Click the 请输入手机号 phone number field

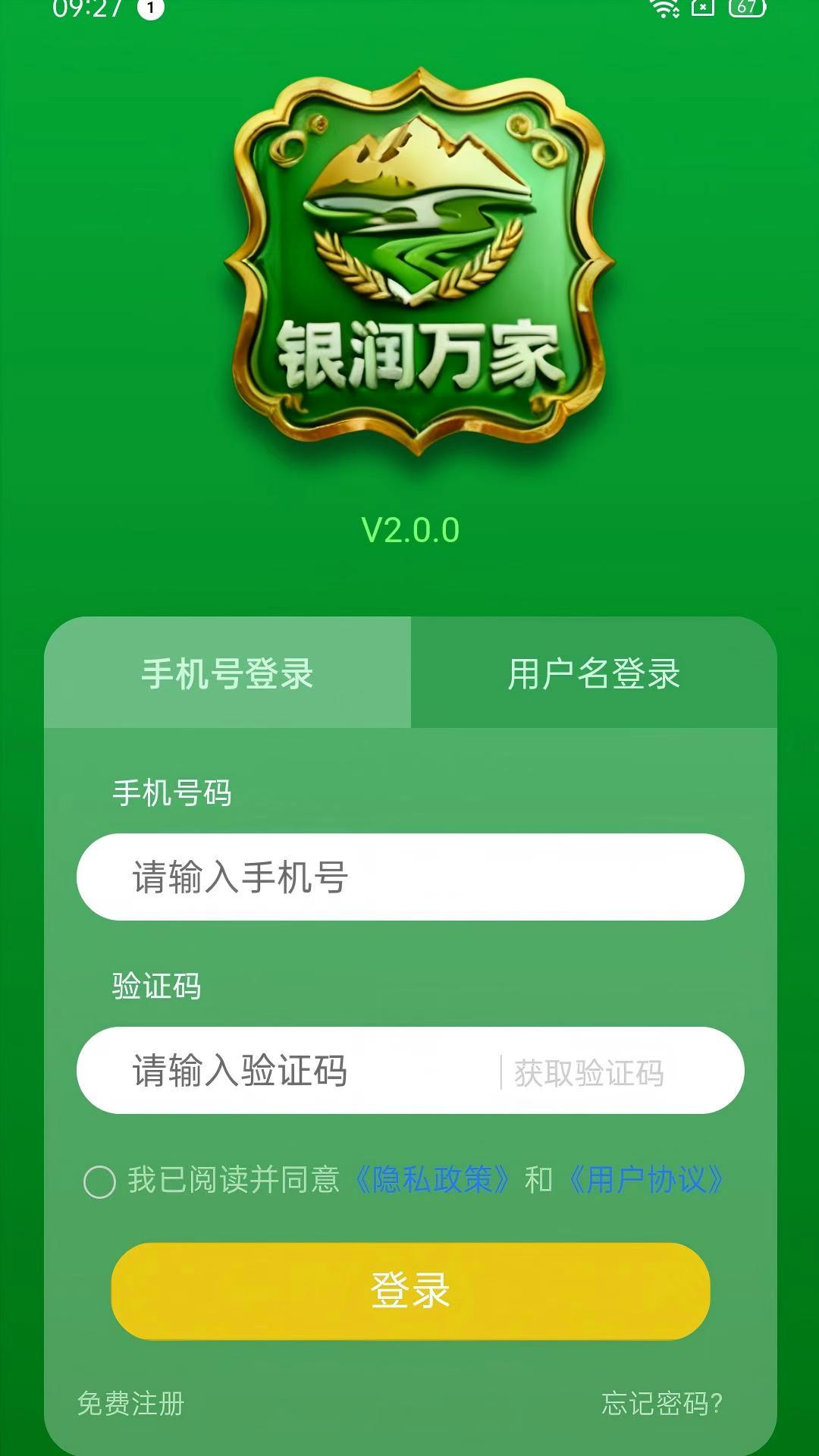click(x=409, y=875)
